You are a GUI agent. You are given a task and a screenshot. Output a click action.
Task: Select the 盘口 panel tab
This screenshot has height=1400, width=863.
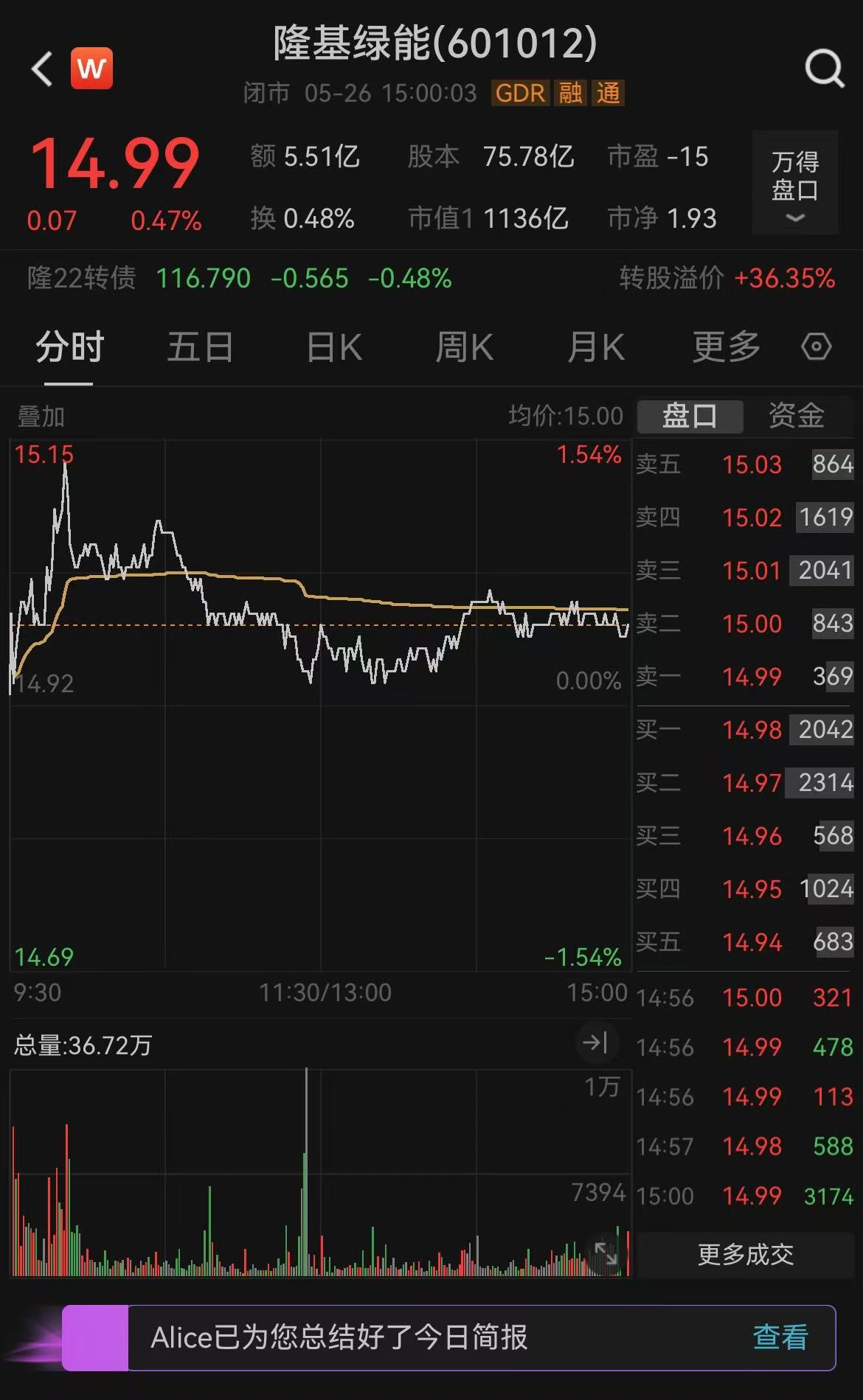click(x=690, y=416)
